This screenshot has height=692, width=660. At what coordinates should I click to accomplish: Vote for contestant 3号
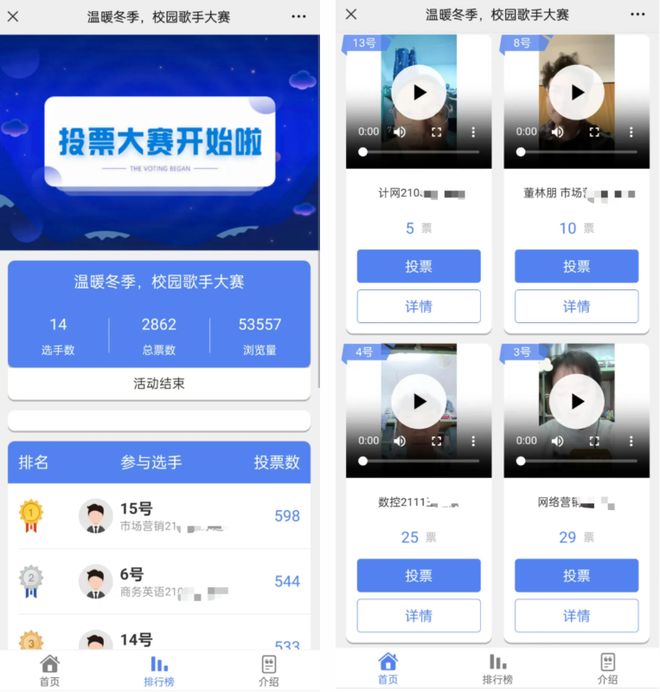pos(576,575)
